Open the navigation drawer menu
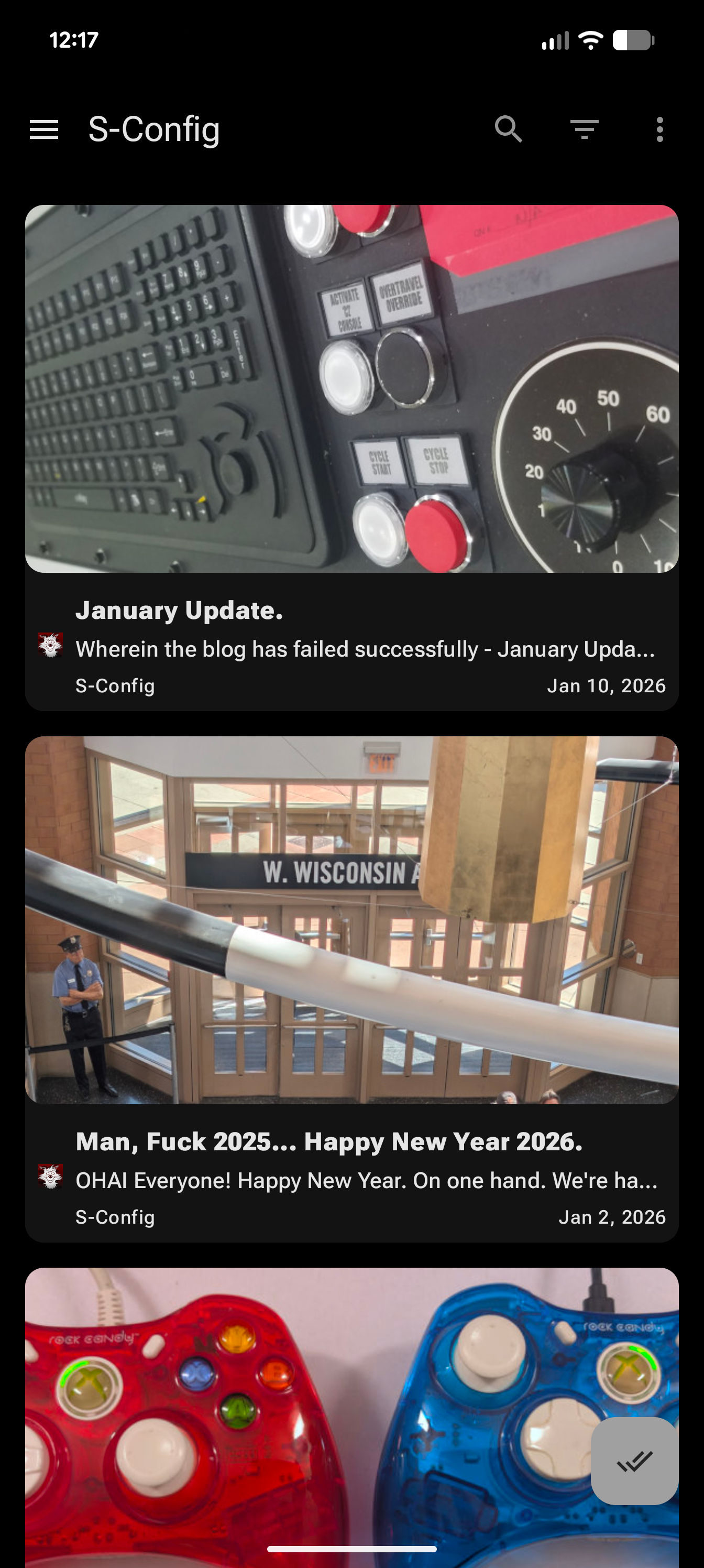This screenshot has width=704, height=1568. pyautogui.click(x=44, y=129)
